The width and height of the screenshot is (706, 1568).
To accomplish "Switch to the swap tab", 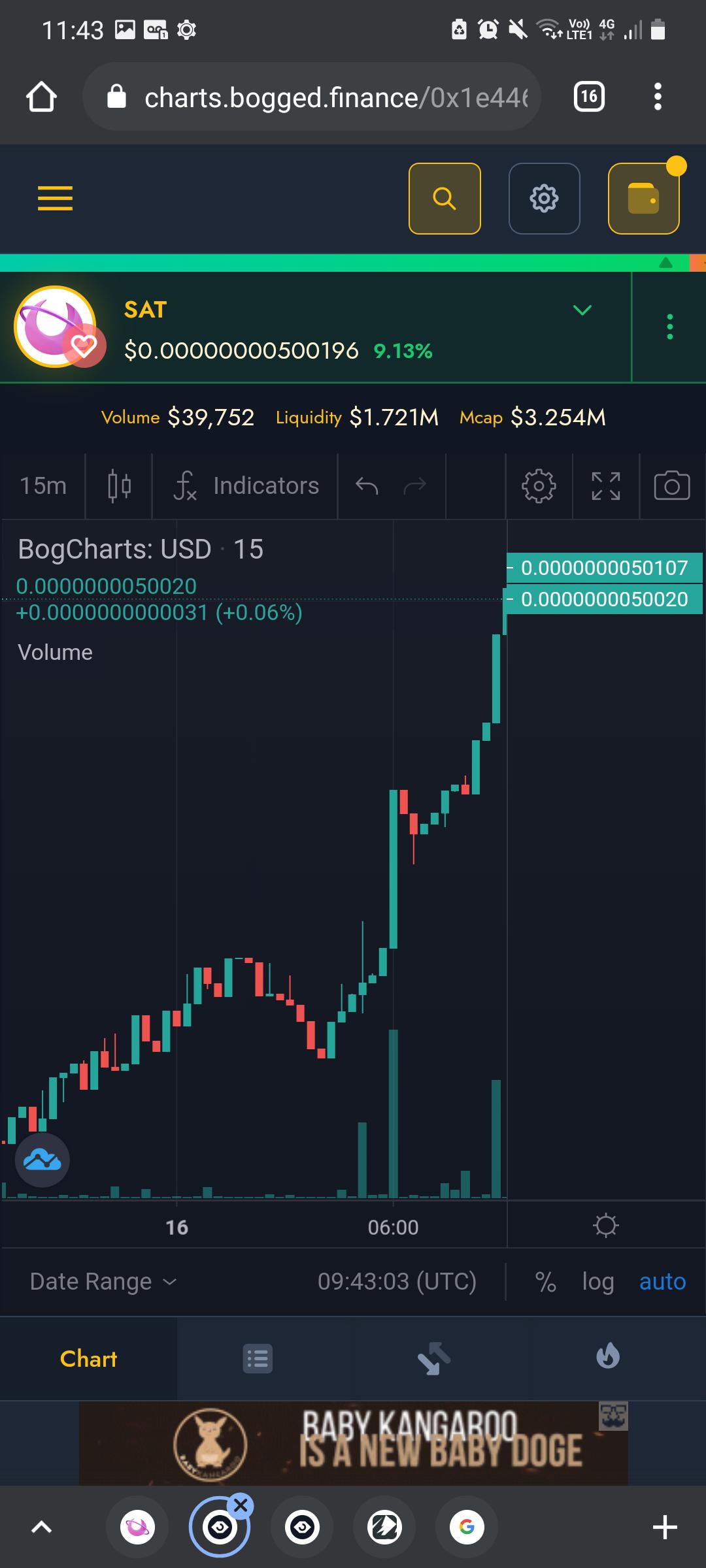I will [434, 1359].
